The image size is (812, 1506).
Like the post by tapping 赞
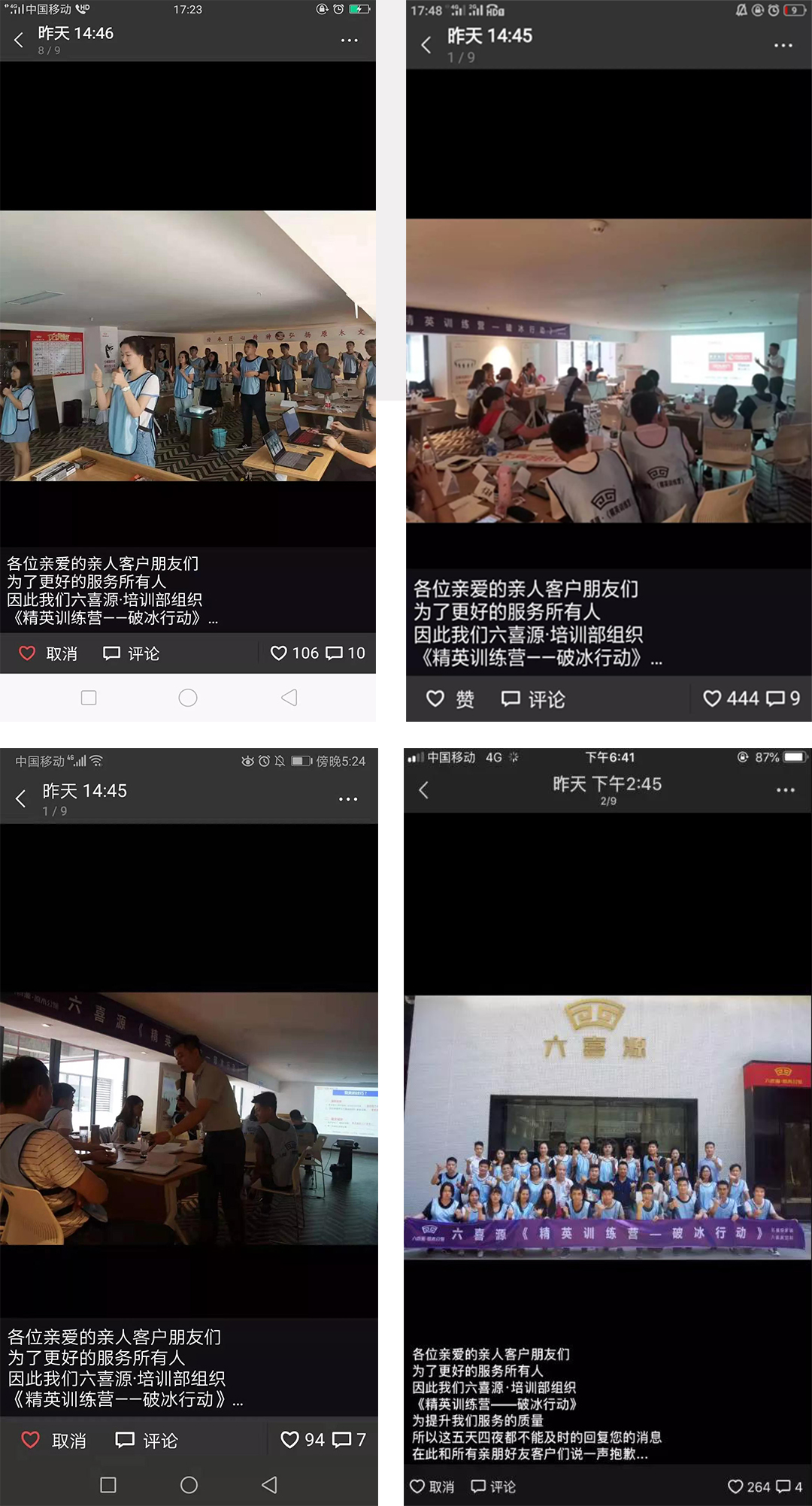point(465,698)
